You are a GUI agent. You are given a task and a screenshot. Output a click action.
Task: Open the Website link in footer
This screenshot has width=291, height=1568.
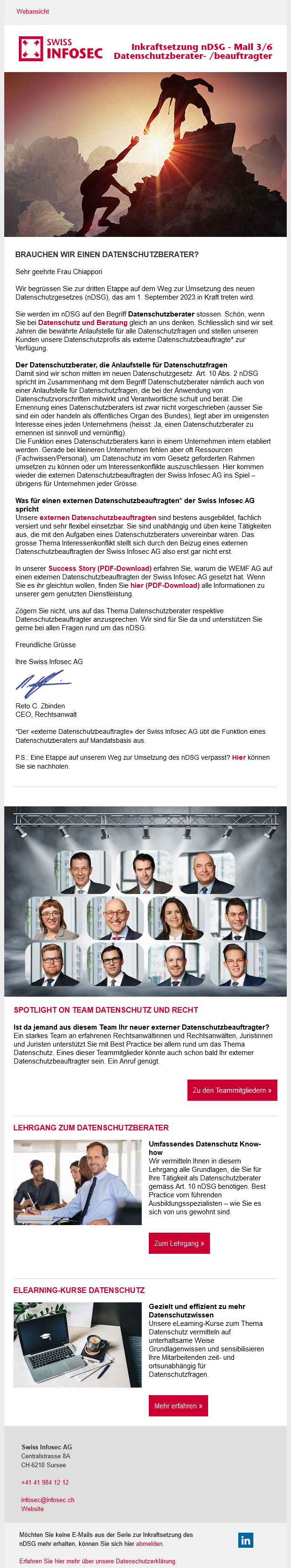click(x=32, y=1509)
